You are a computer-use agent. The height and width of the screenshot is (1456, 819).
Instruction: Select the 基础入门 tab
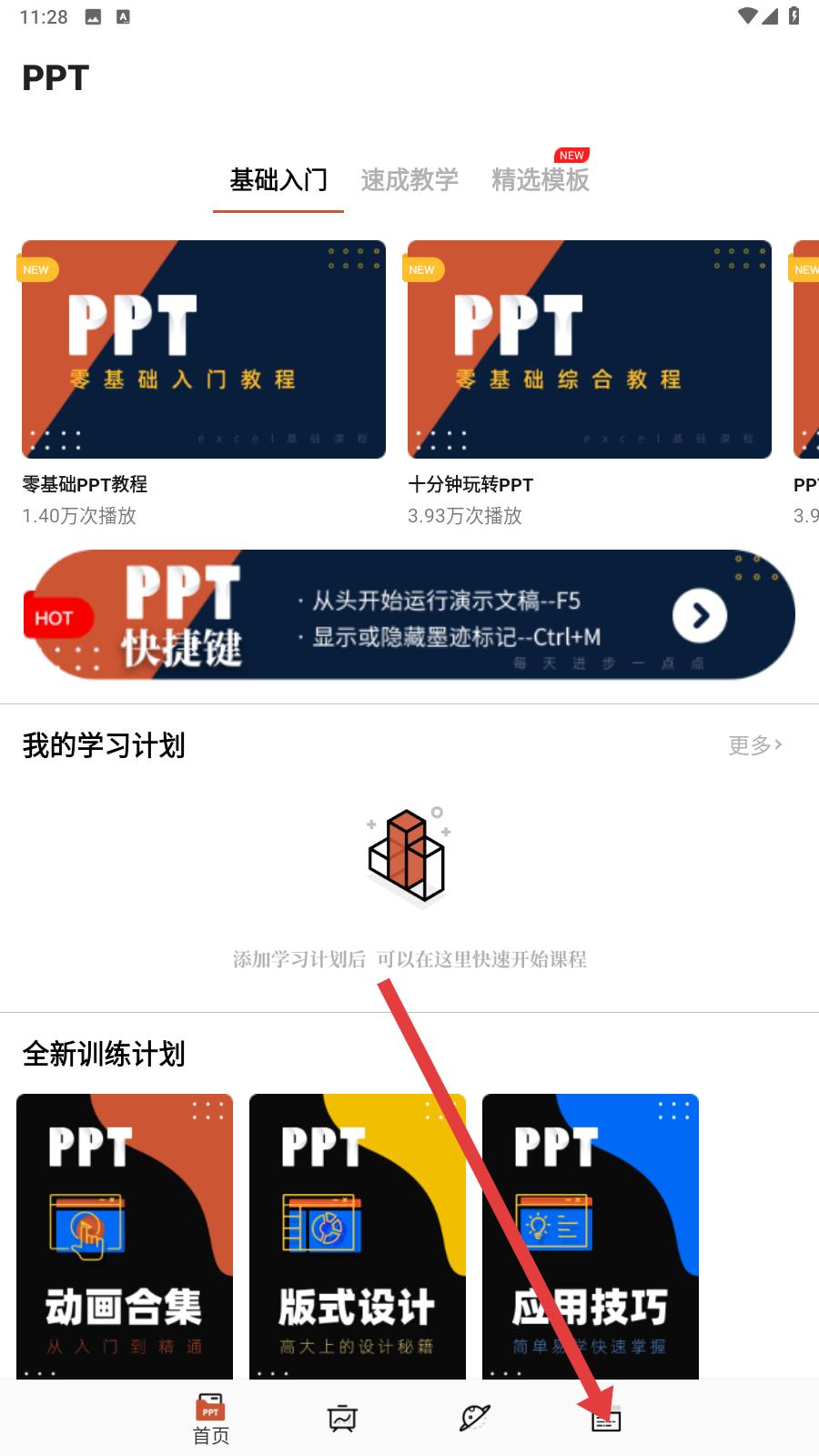(x=278, y=180)
